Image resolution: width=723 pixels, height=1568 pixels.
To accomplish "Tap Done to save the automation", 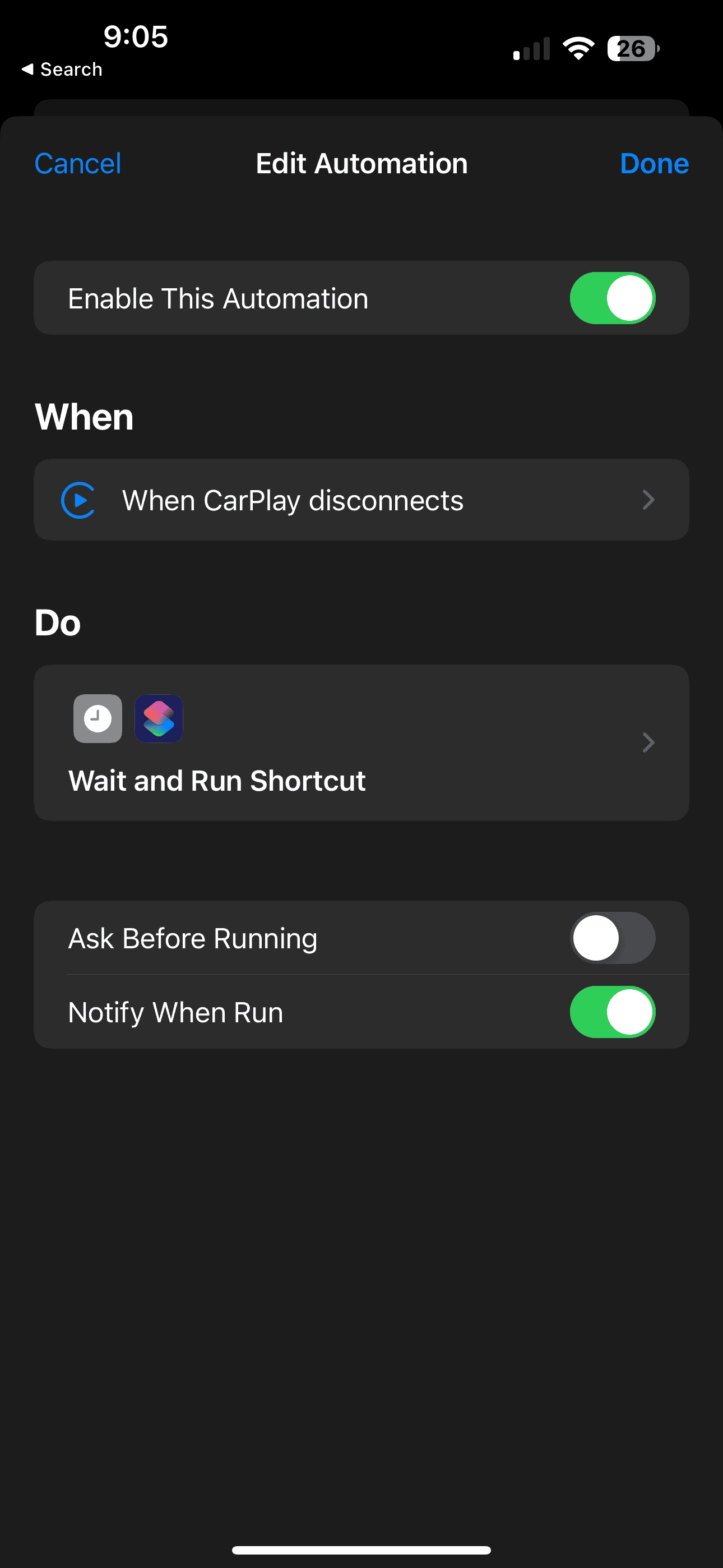I will [x=654, y=164].
